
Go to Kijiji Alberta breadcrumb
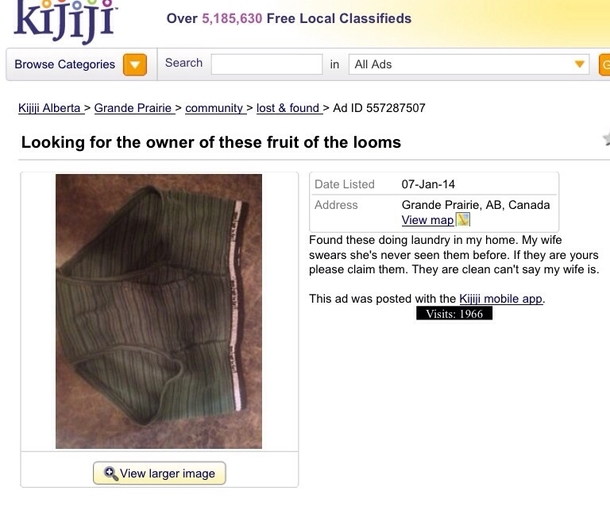pyautogui.click(x=49, y=108)
